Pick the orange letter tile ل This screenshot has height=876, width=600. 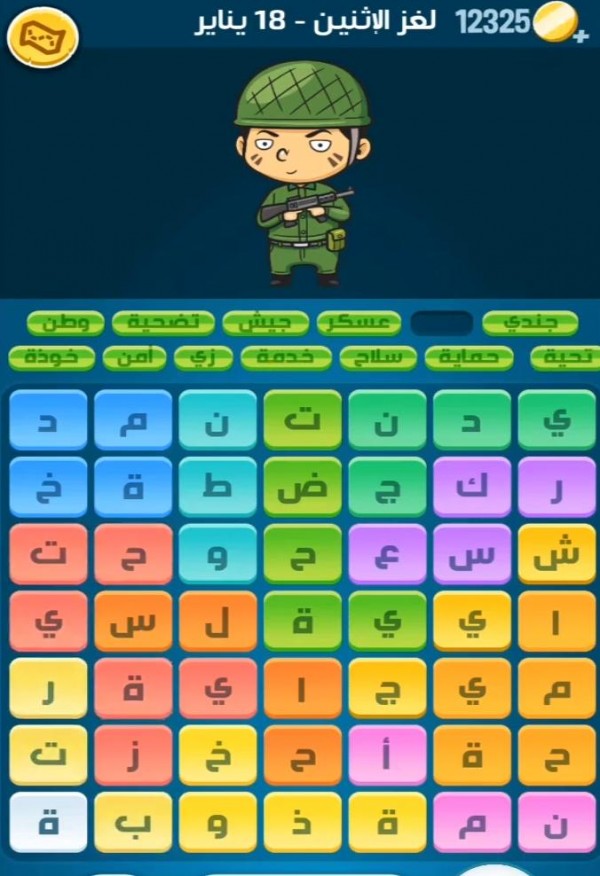click(x=217, y=621)
